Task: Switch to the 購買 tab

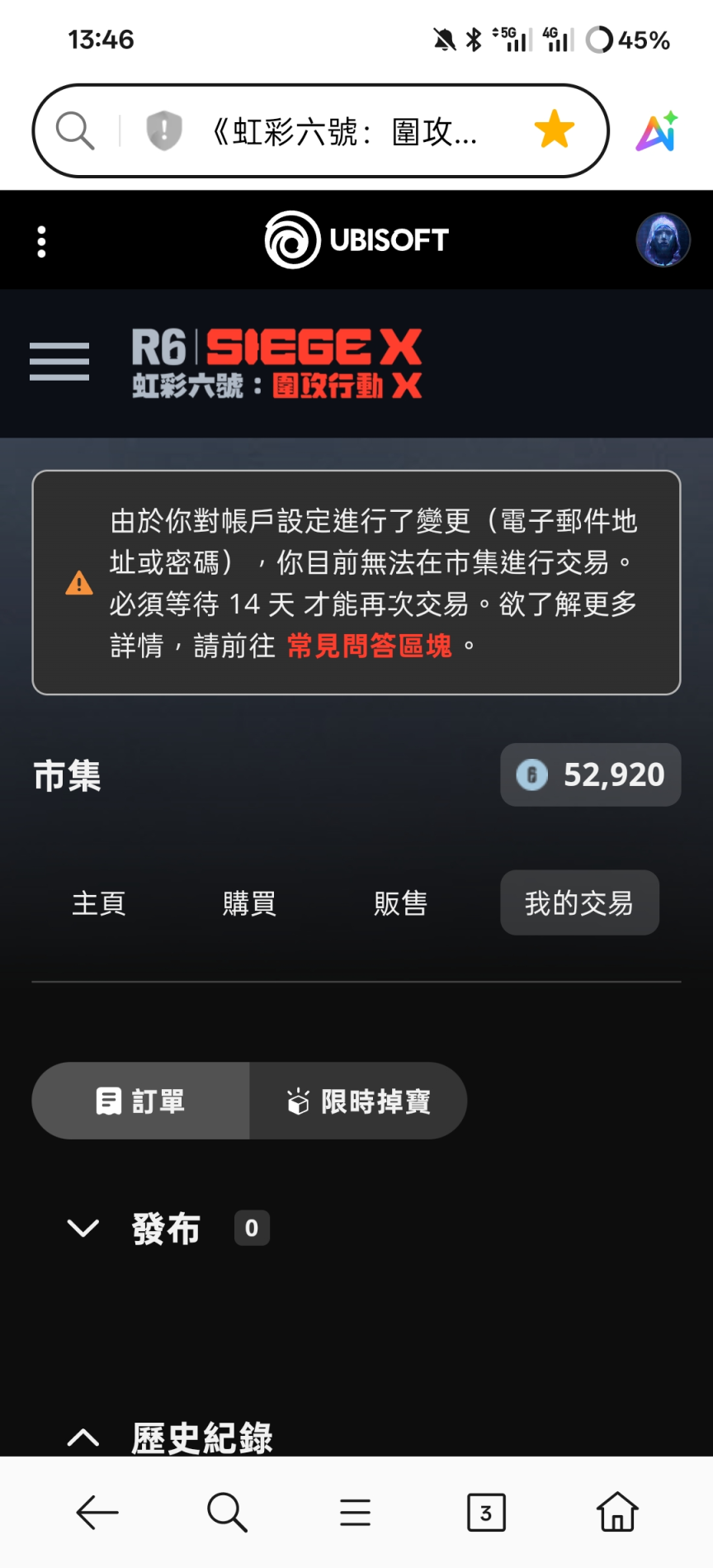Action: 249,902
